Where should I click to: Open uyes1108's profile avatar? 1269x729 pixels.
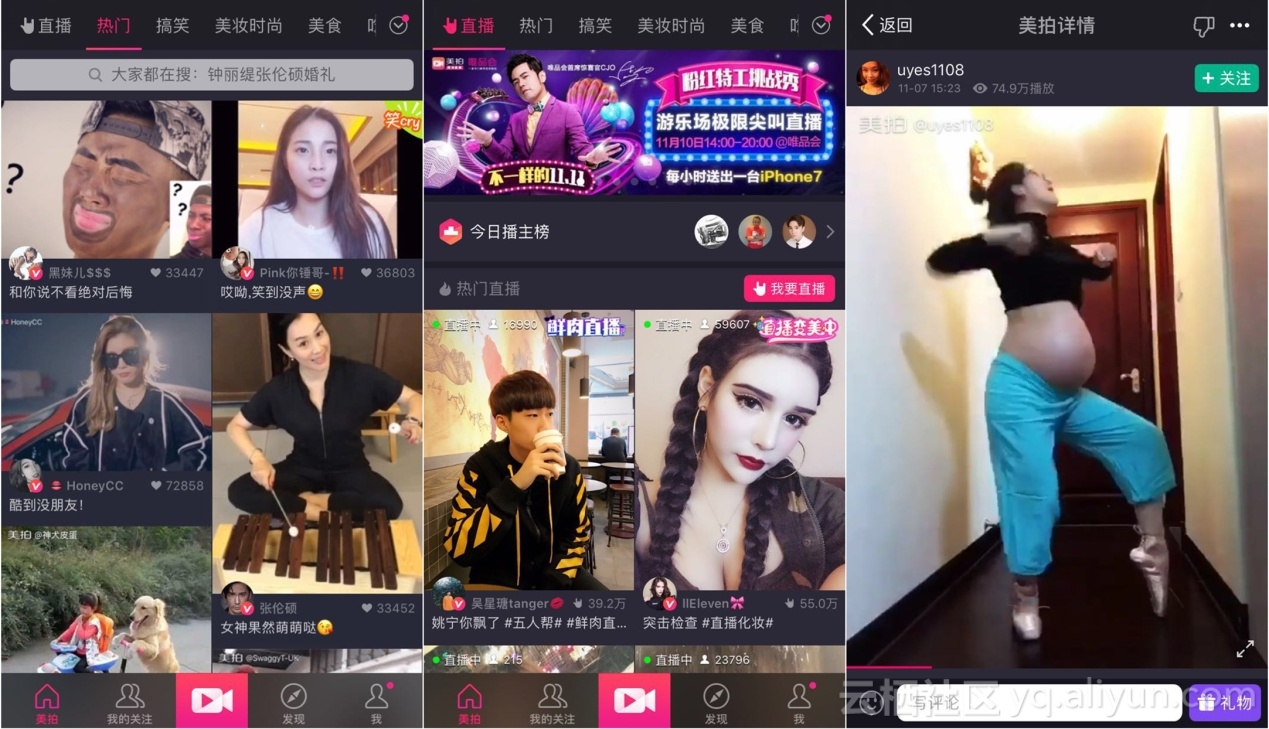(873, 78)
